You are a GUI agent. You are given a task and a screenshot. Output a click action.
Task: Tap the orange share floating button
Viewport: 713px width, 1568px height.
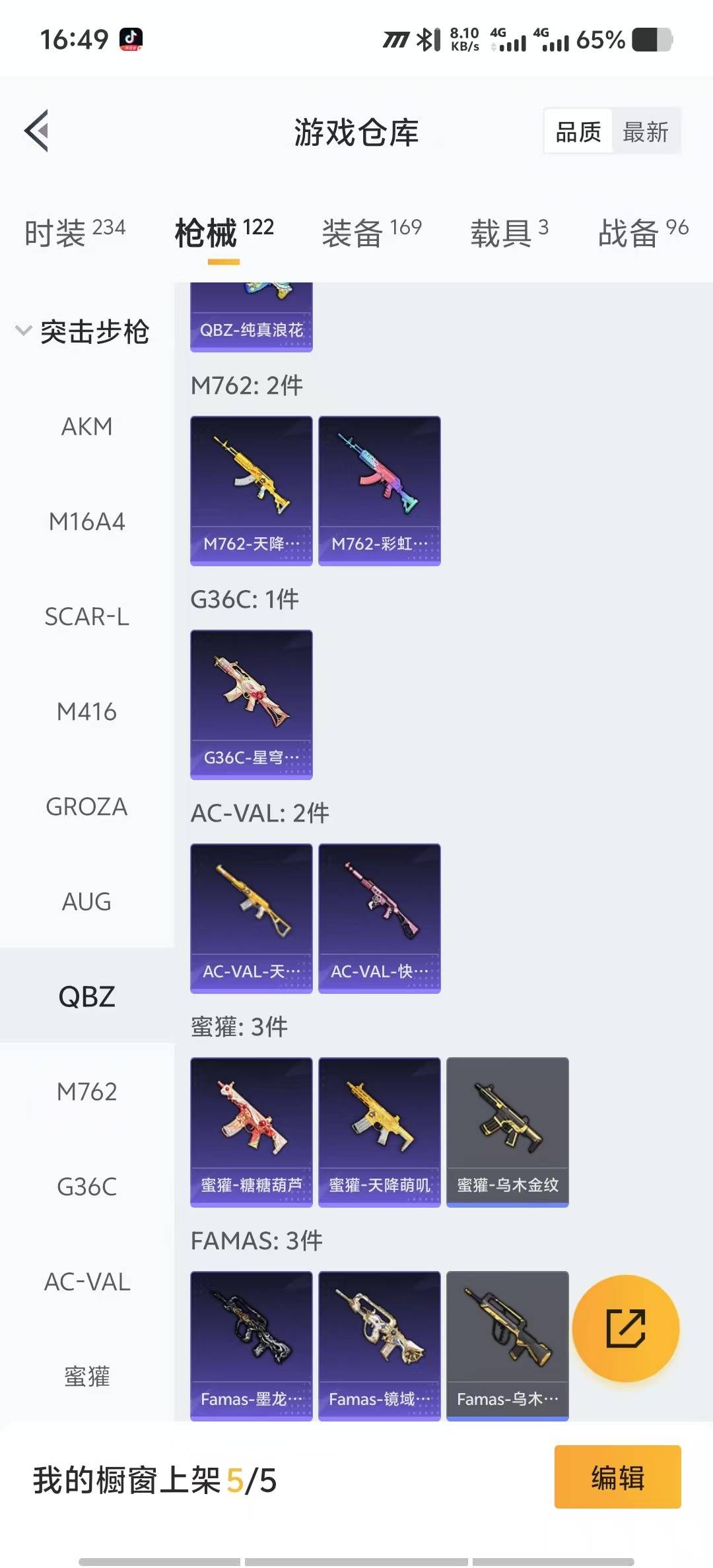coord(625,1328)
